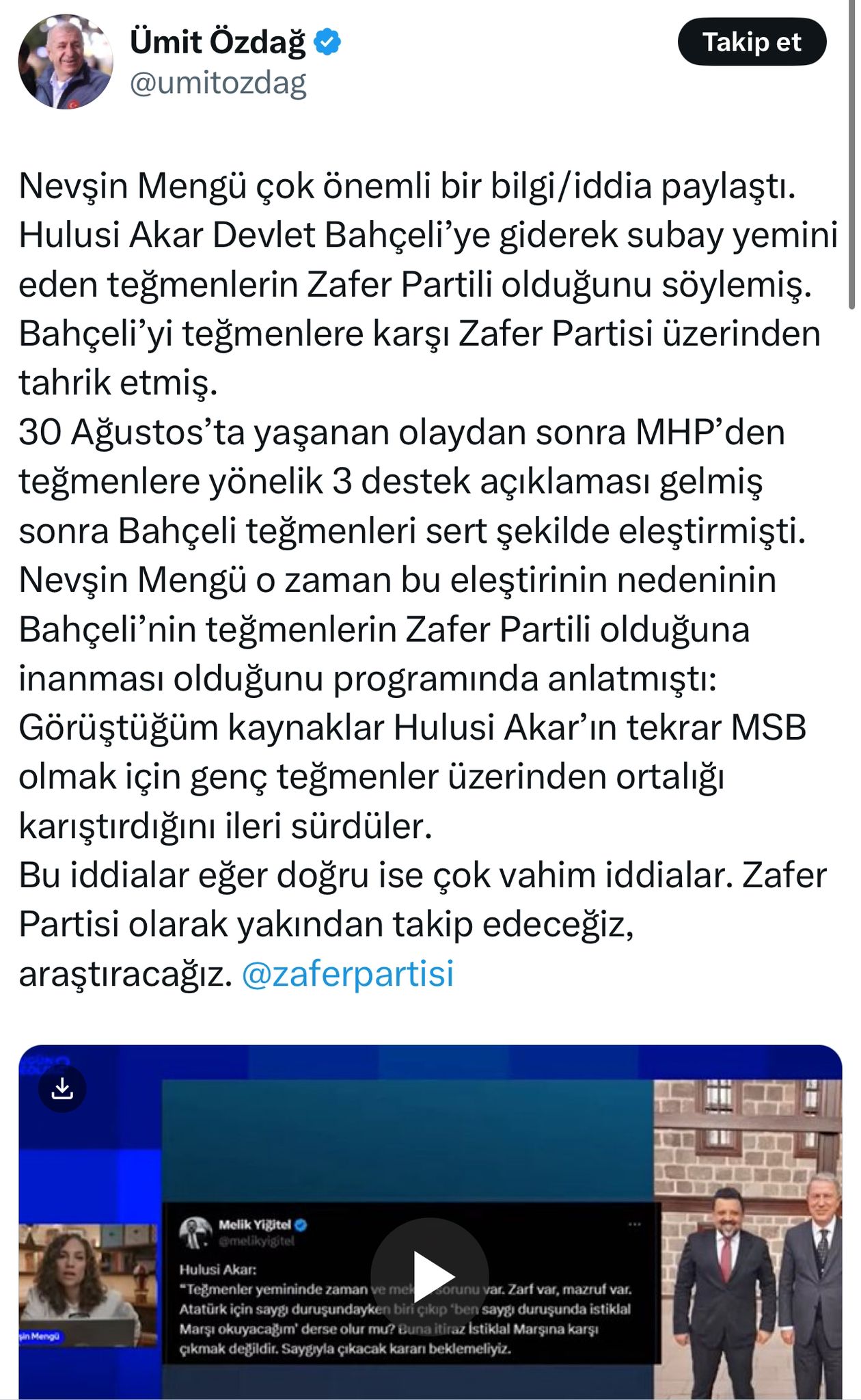
Task: Open Ümit Özdağ's profile picture
Action: point(66,60)
